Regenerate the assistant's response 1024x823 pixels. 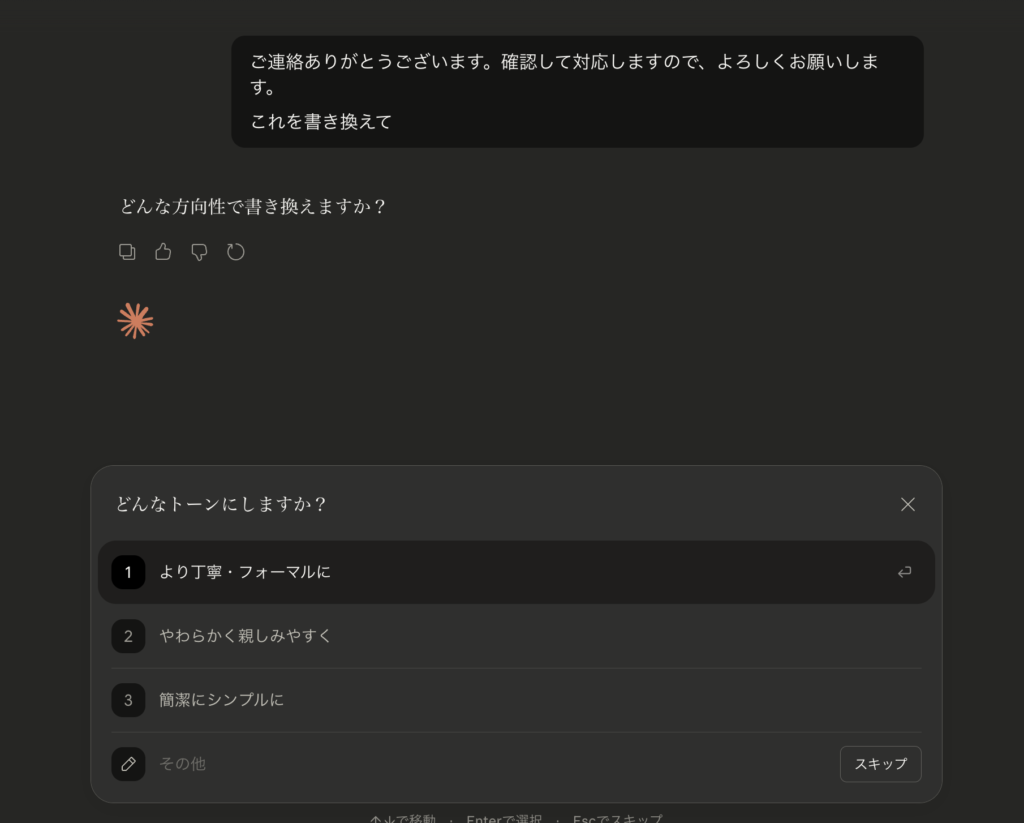click(x=236, y=252)
